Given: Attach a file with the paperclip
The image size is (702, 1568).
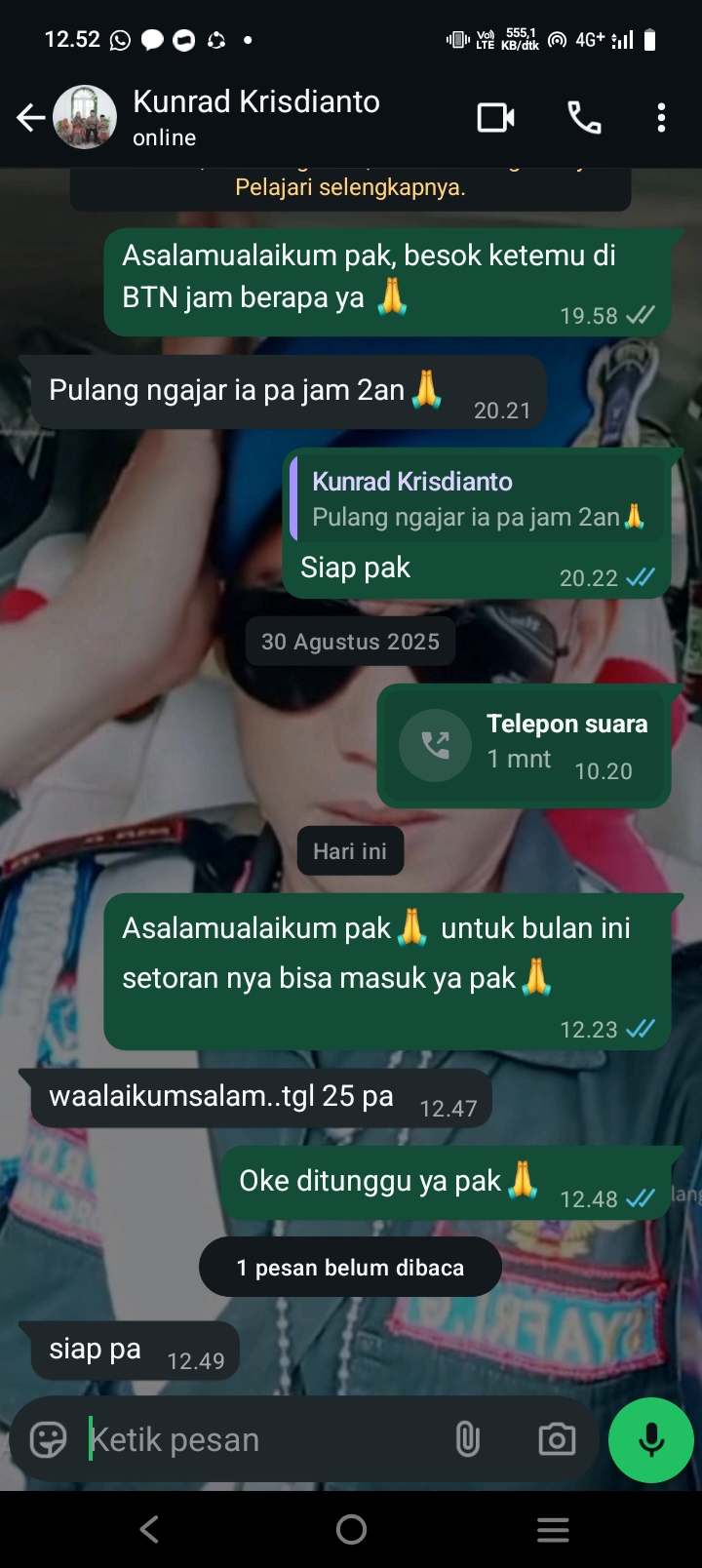Looking at the screenshot, I should 468,1439.
